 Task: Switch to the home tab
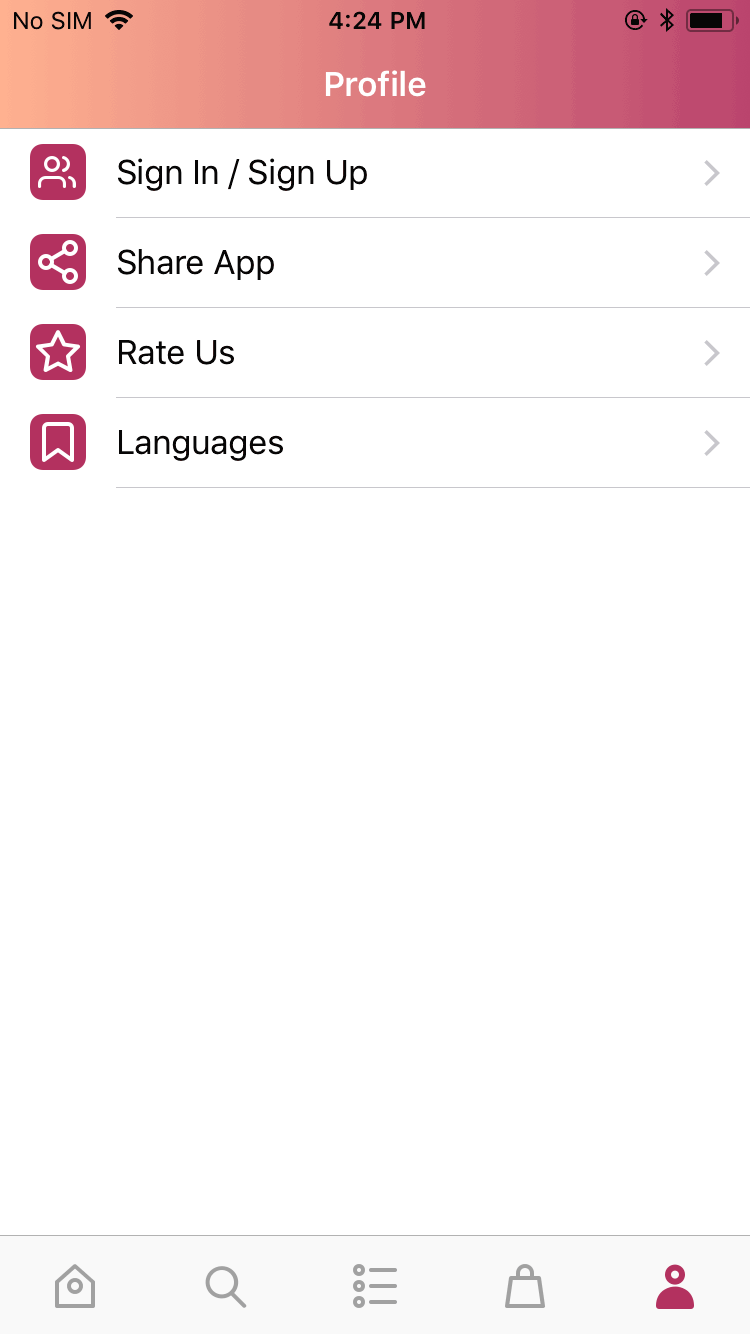click(75, 1286)
